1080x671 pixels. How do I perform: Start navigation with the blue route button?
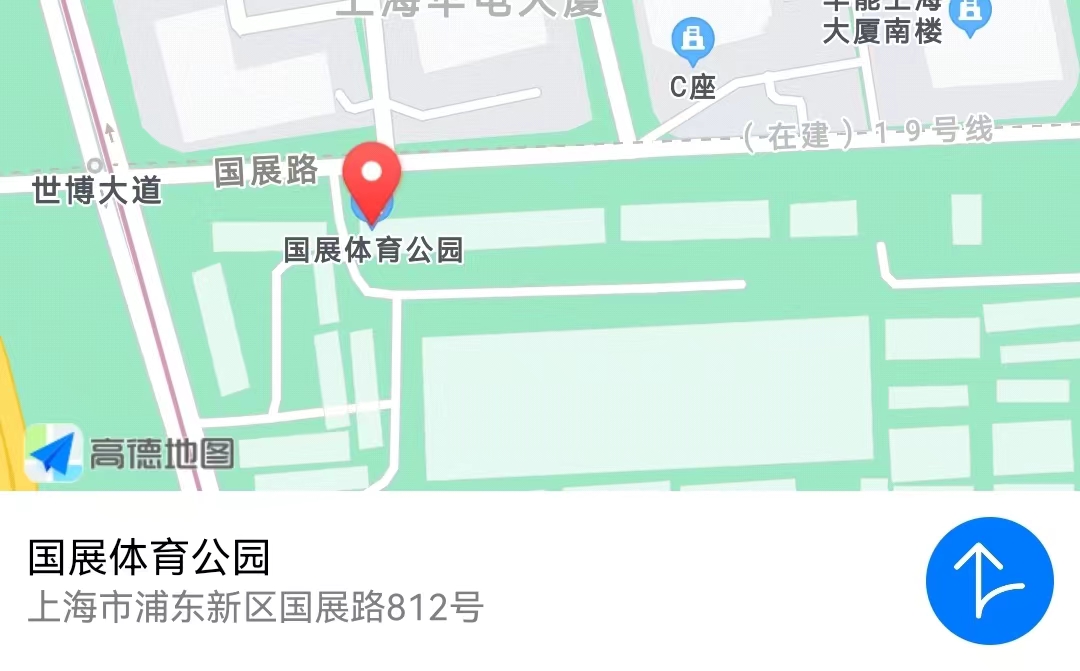pyautogui.click(x=989, y=581)
